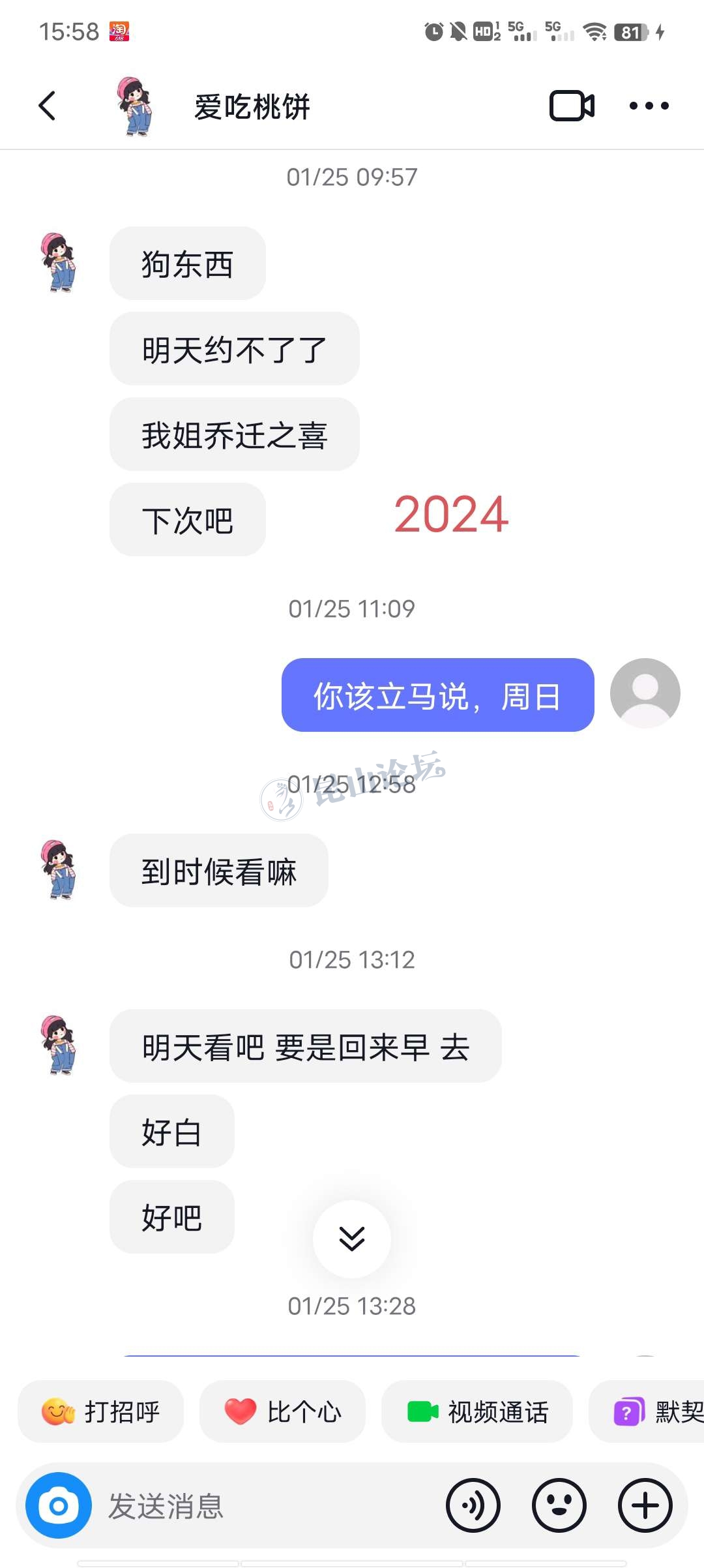The height and width of the screenshot is (1568, 704).
Task: Tap the 视频通话 quick chip
Action: pyautogui.click(x=477, y=1412)
